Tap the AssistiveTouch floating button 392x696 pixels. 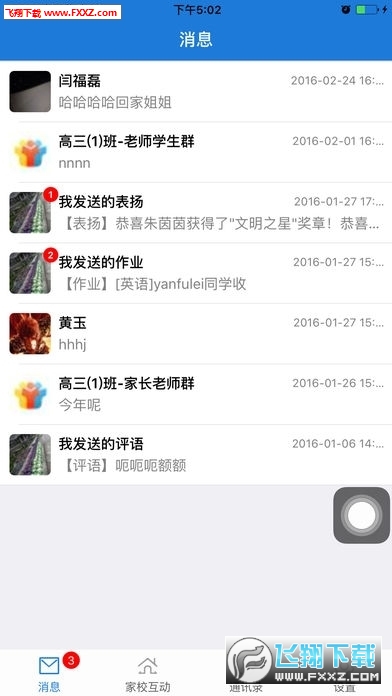[x=361, y=515]
